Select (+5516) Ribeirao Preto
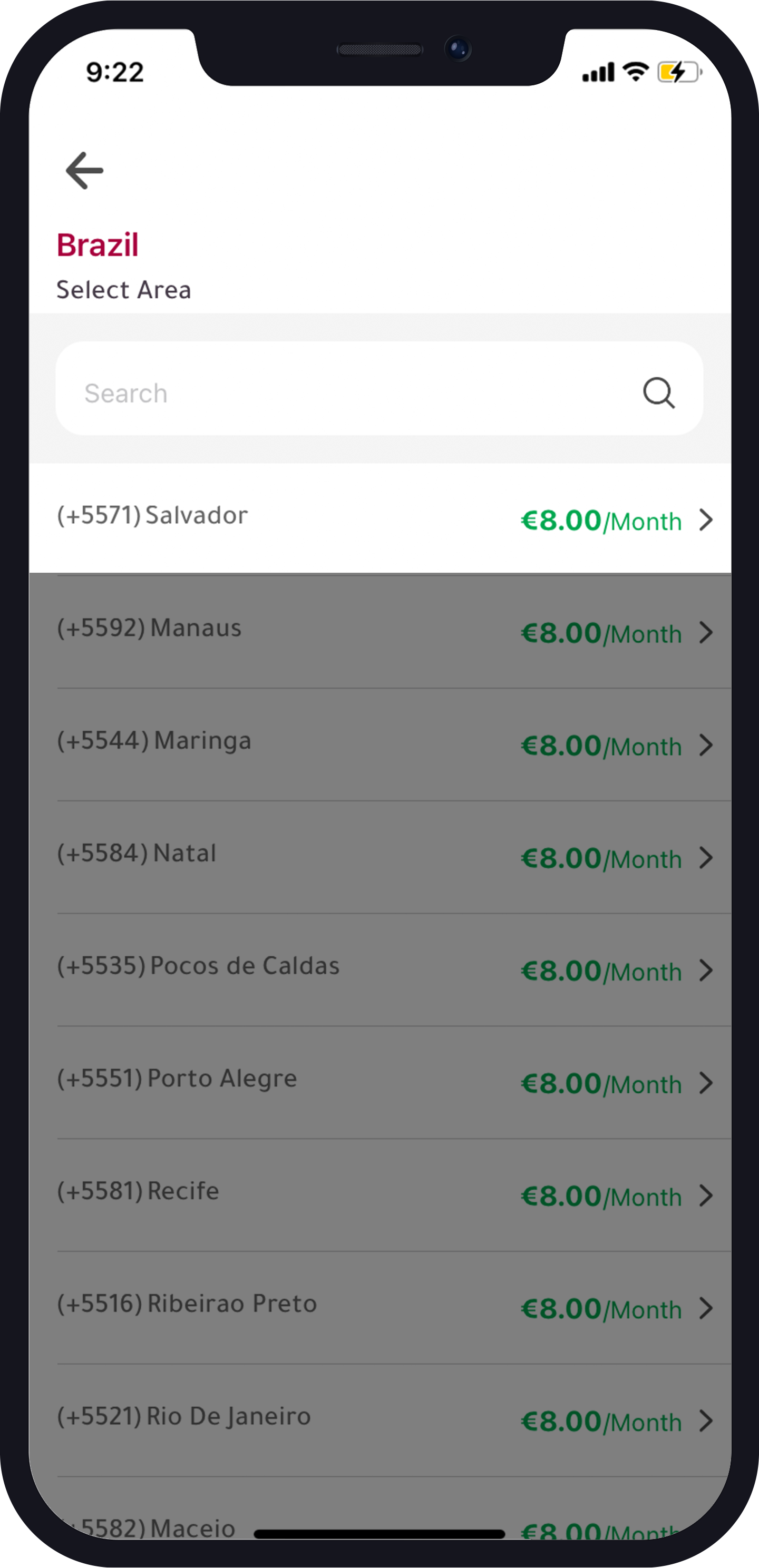The width and height of the screenshot is (759, 1568). (379, 1307)
